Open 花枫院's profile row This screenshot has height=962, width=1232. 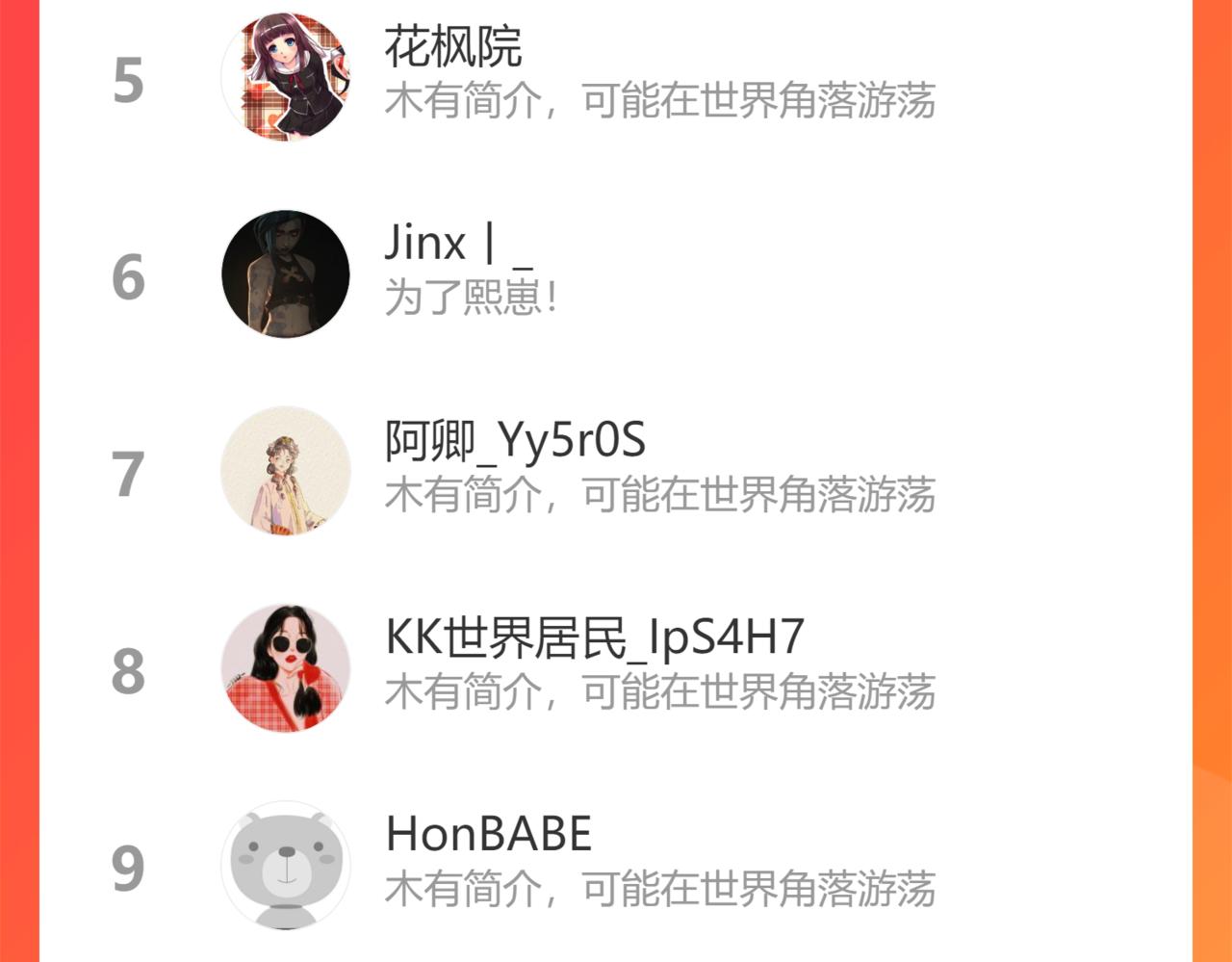[616, 77]
